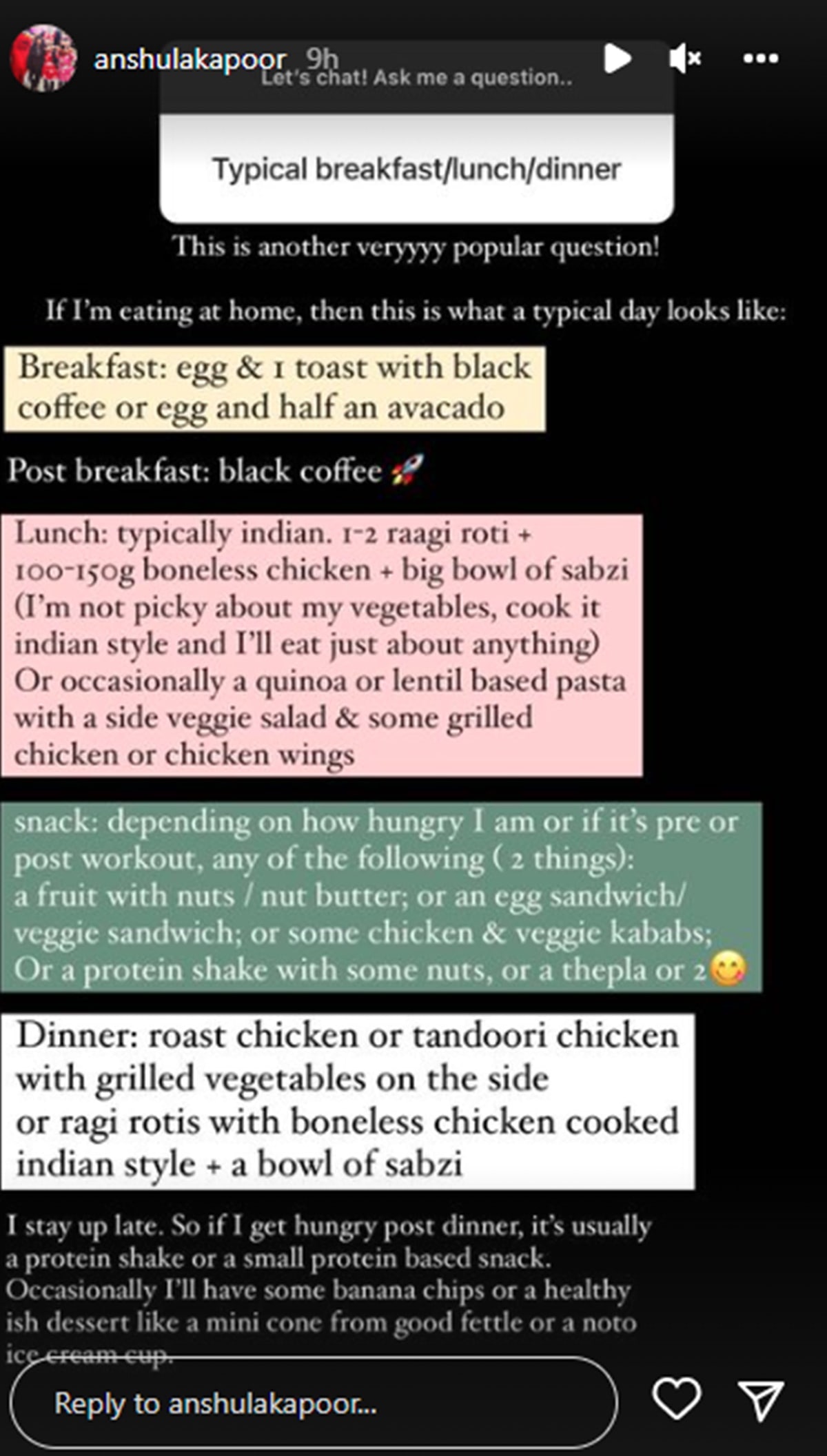Open anshulakapoor's profile picture
The height and width of the screenshot is (1456, 827).
pos(43,58)
